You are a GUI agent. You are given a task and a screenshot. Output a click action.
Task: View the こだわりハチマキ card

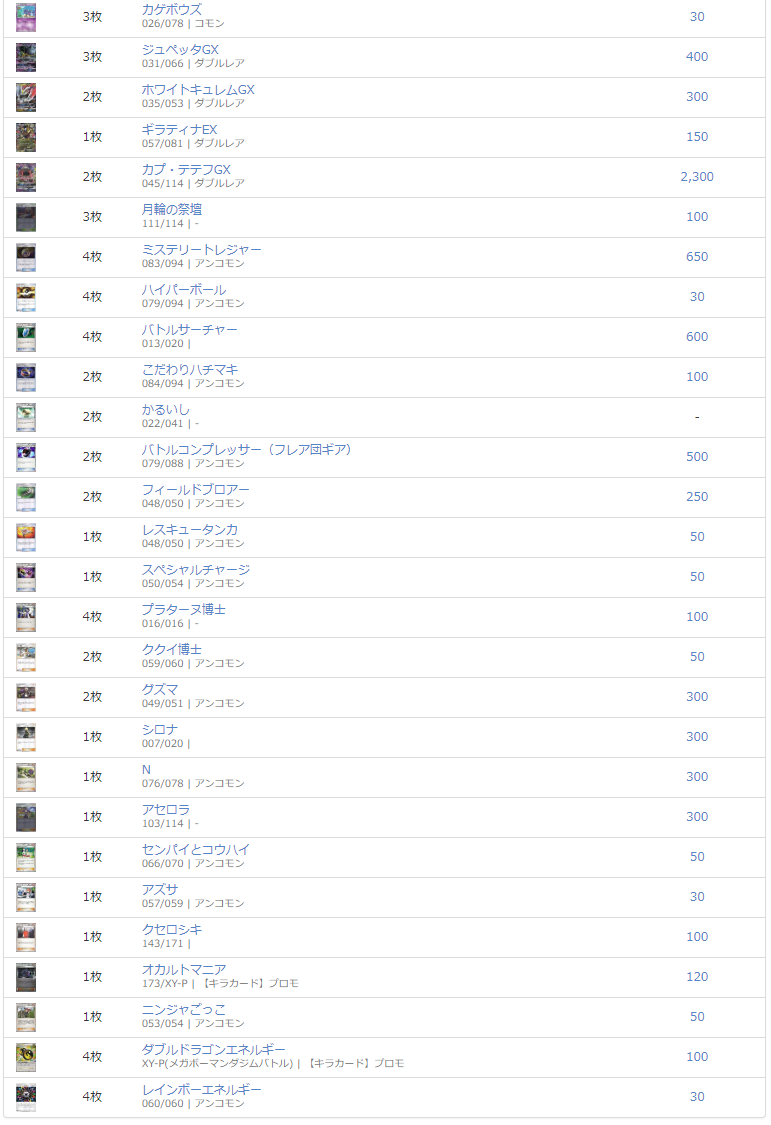(190, 370)
